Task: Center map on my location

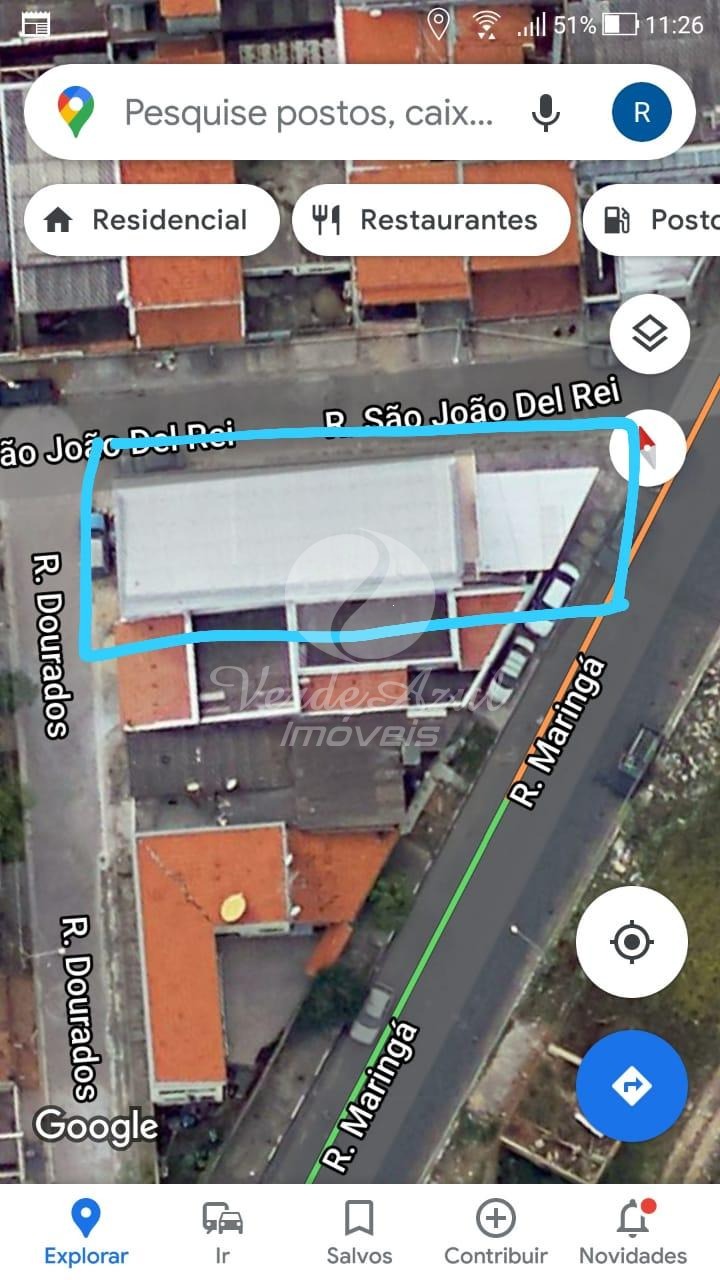Action: tap(631, 941)
